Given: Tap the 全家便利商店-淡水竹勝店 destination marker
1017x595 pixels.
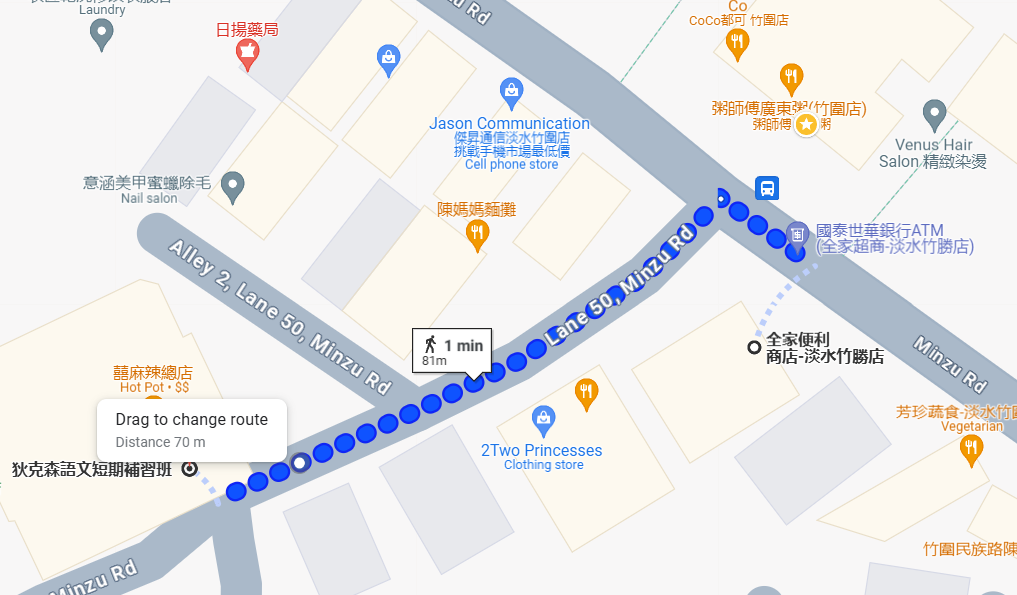Looking at the screenshot, I should click(x=755, y=347).
